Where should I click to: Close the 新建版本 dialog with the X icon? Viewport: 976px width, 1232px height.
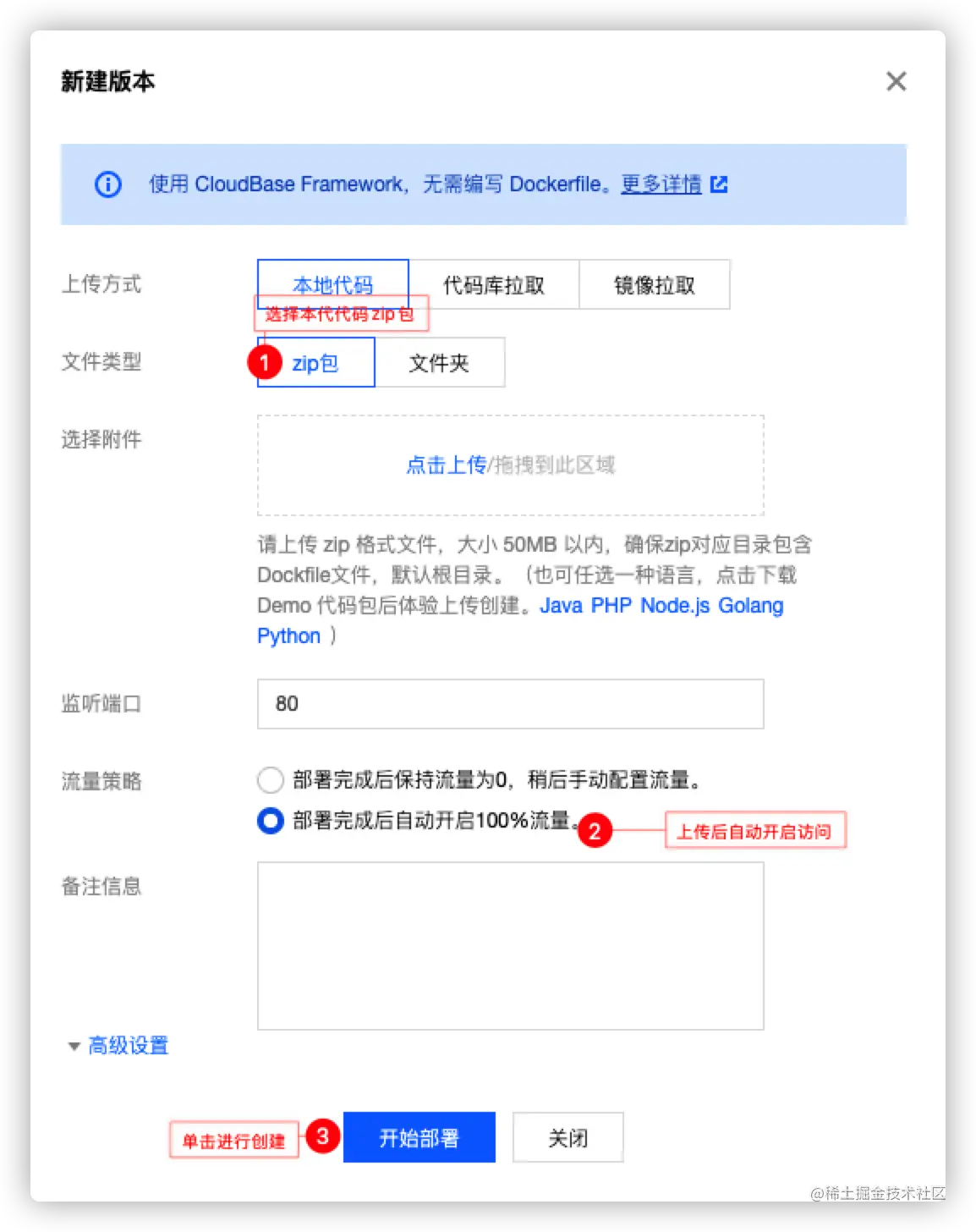(x=896, y=81)
